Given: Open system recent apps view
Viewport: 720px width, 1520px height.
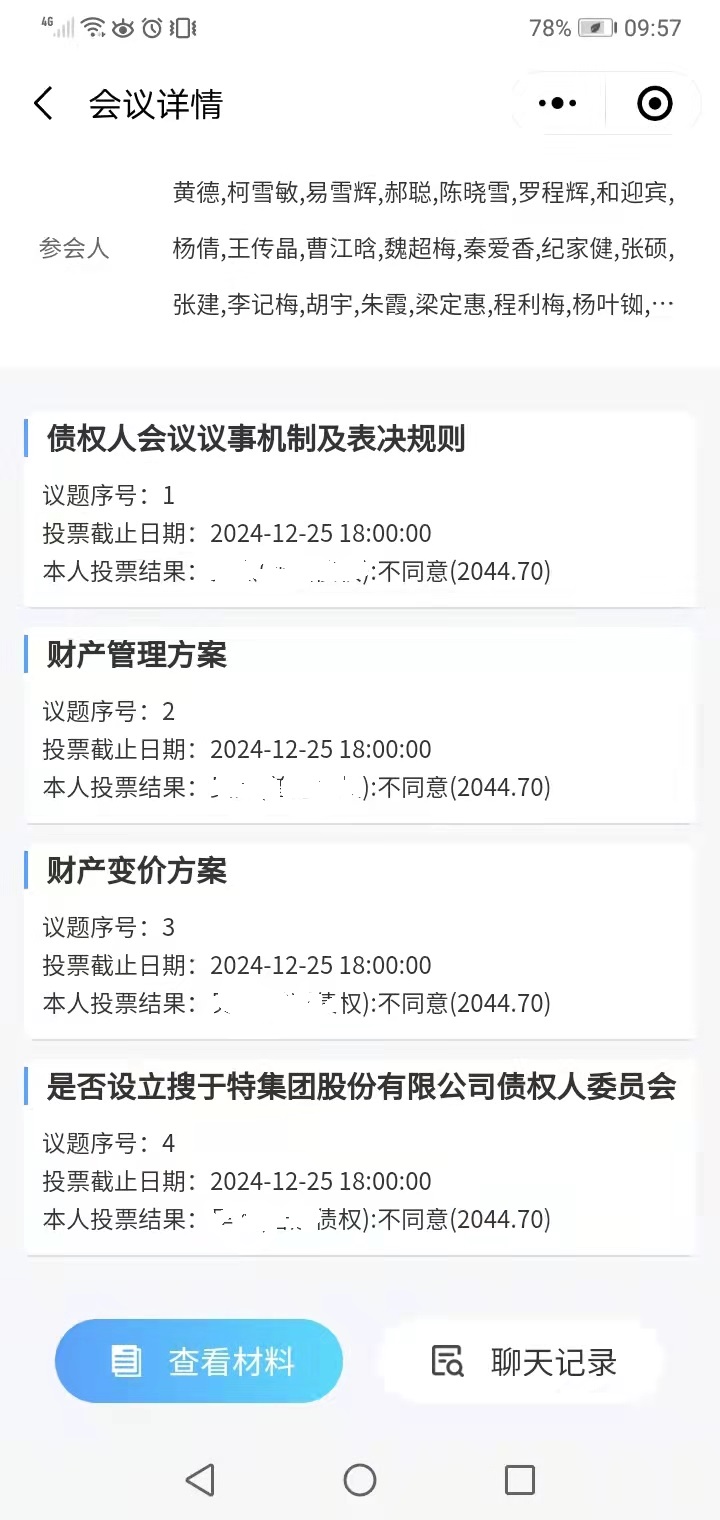Looking at the screenshot, I should tap(520, 1479).
